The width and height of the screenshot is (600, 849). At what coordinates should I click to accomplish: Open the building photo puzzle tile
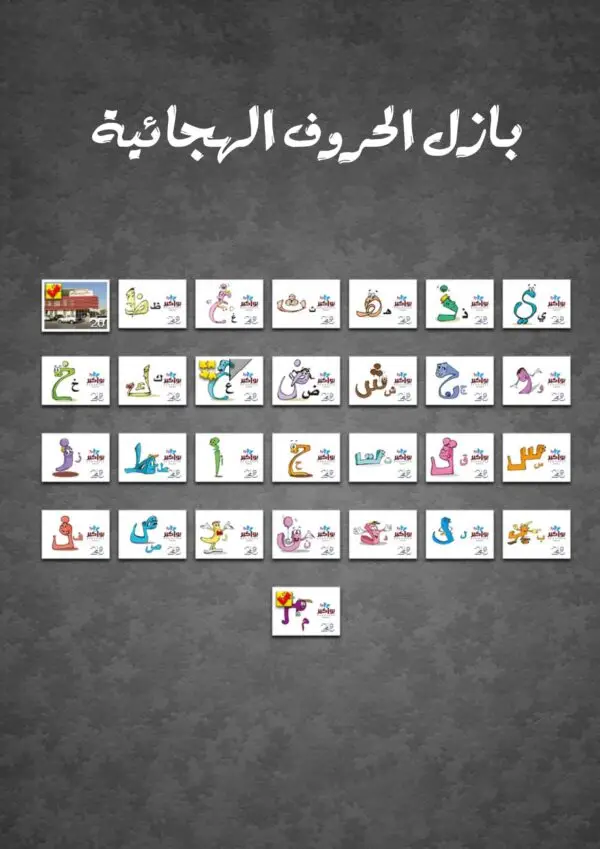point(75,304)
